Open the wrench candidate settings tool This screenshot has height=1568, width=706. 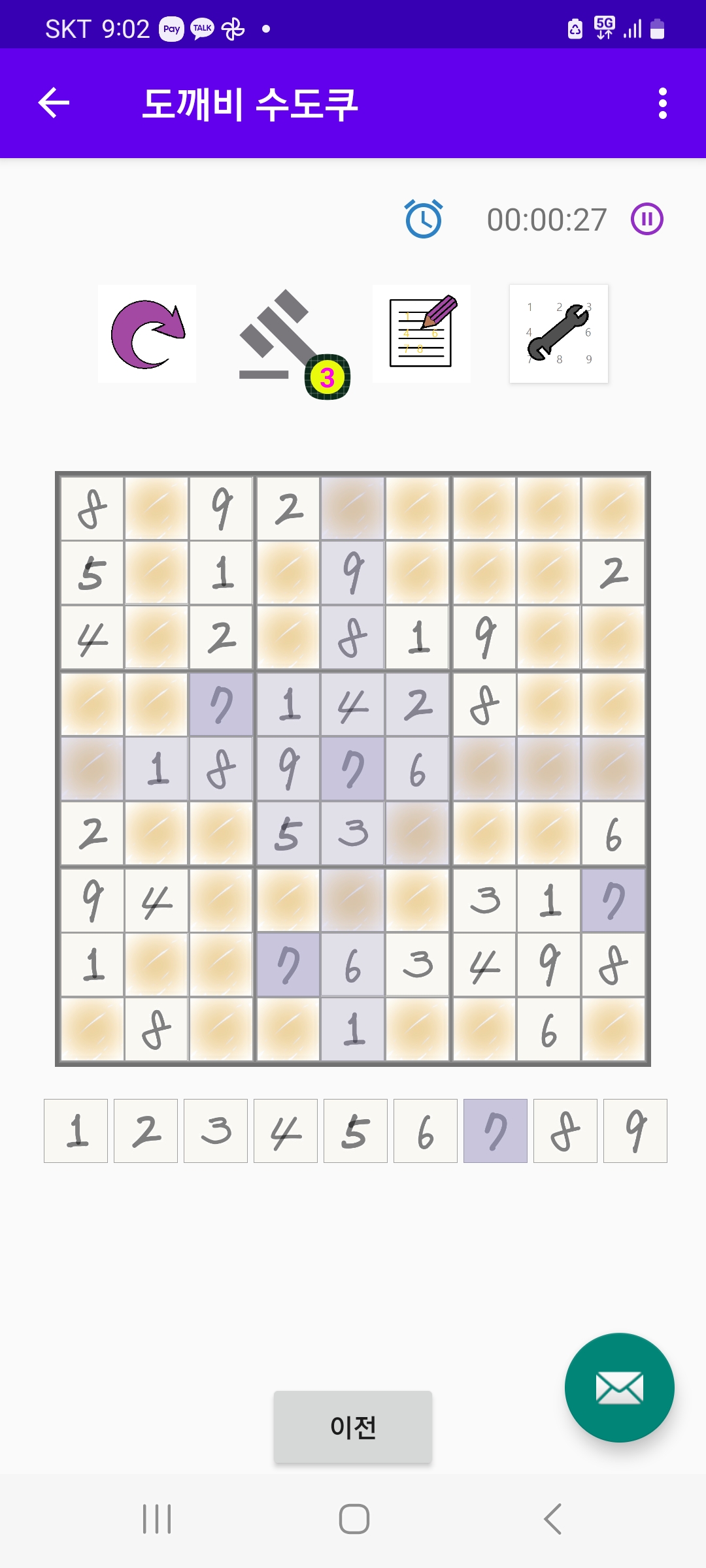click(x=559, y=334)
